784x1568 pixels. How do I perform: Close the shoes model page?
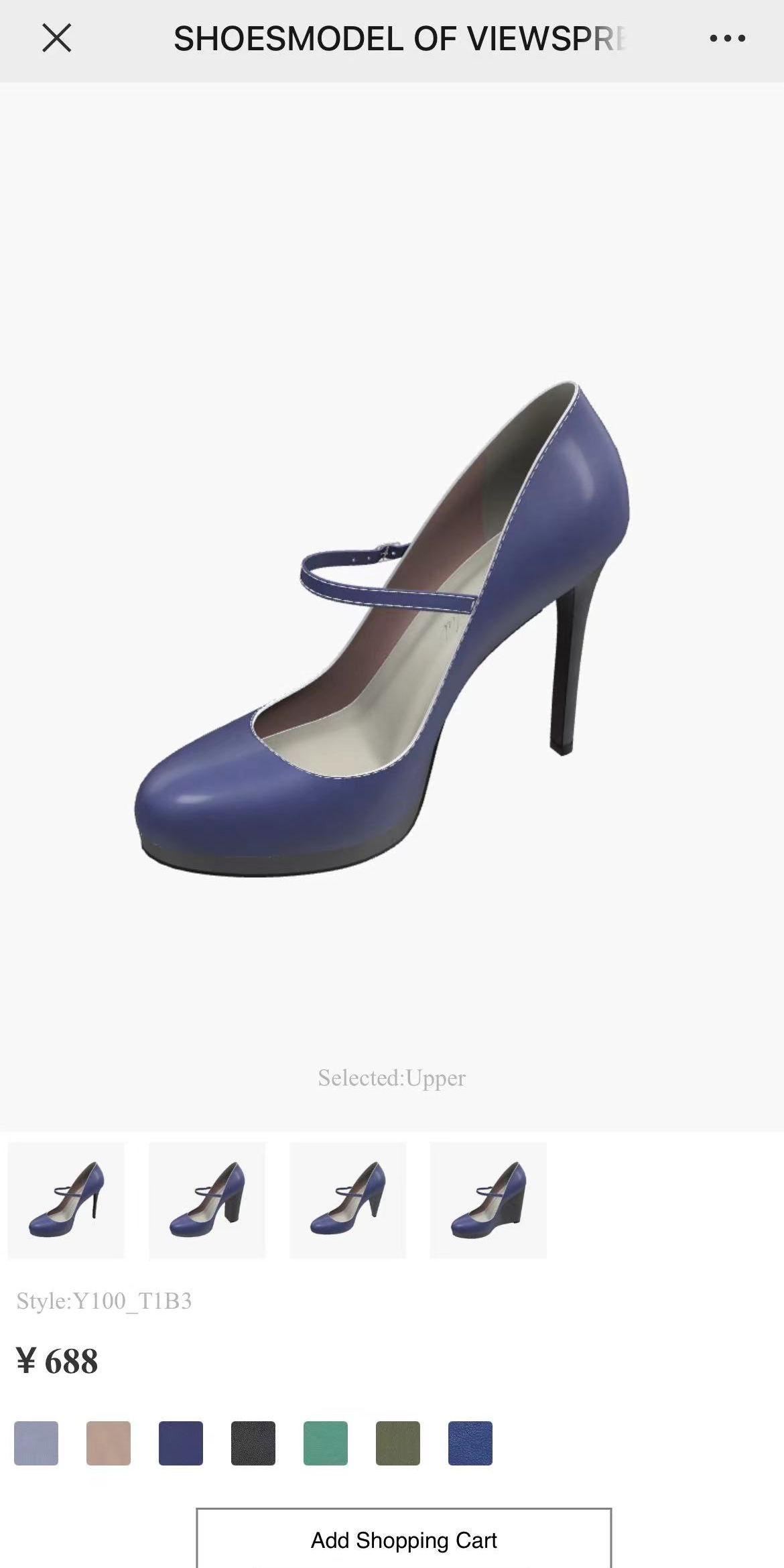(56, 38)
